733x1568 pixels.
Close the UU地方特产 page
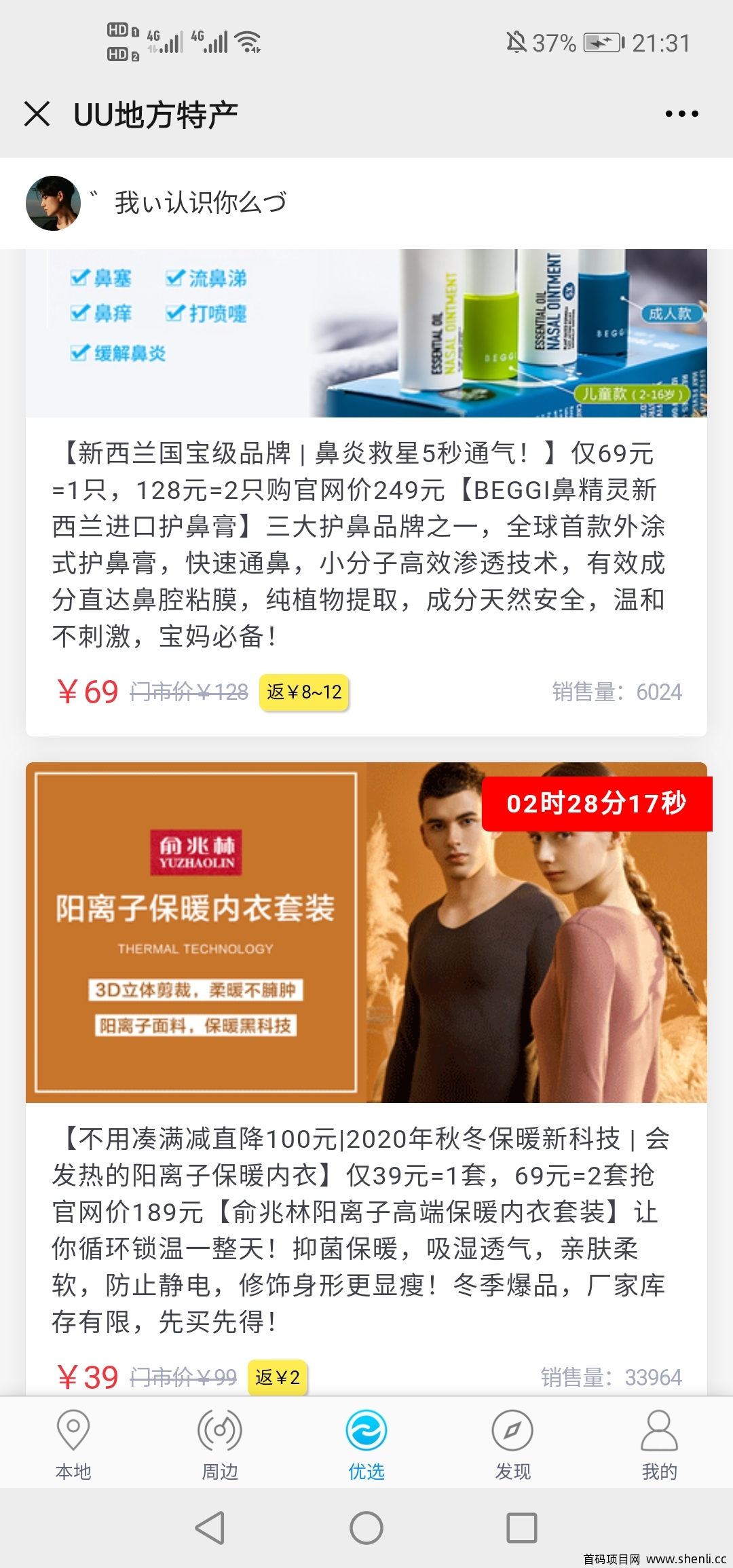coord(37,114)
